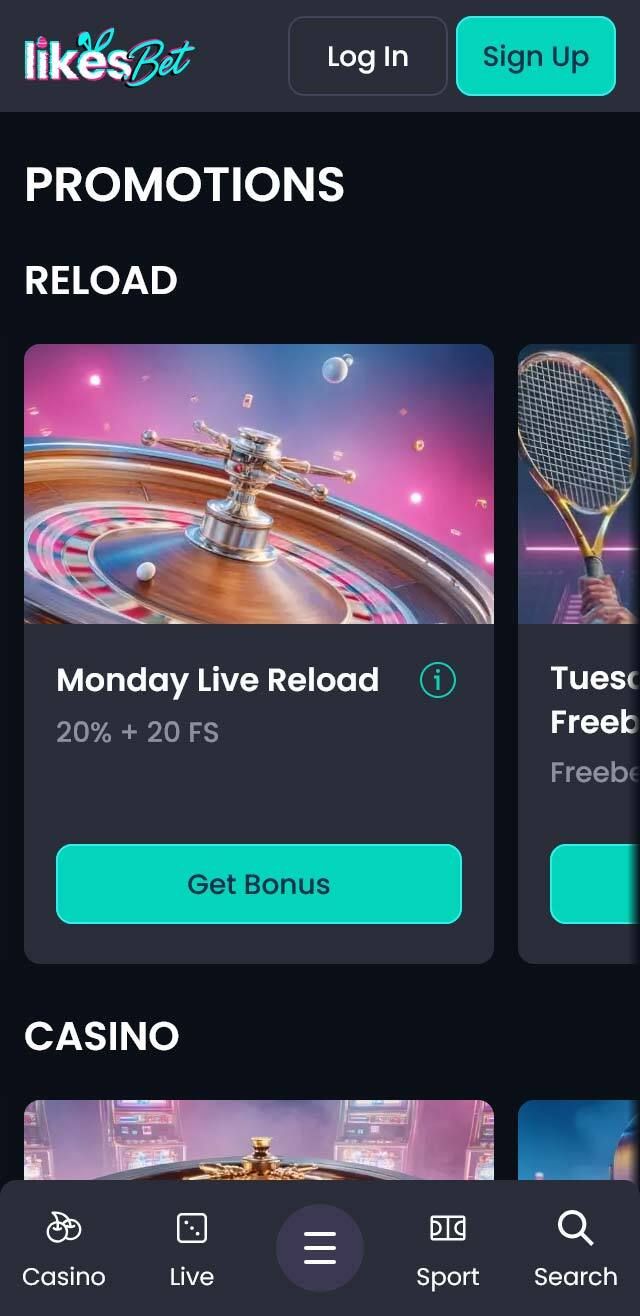Screen dimensions: 640x1316
Task: Open the hamburger menu
Action: coord(320,1248)
